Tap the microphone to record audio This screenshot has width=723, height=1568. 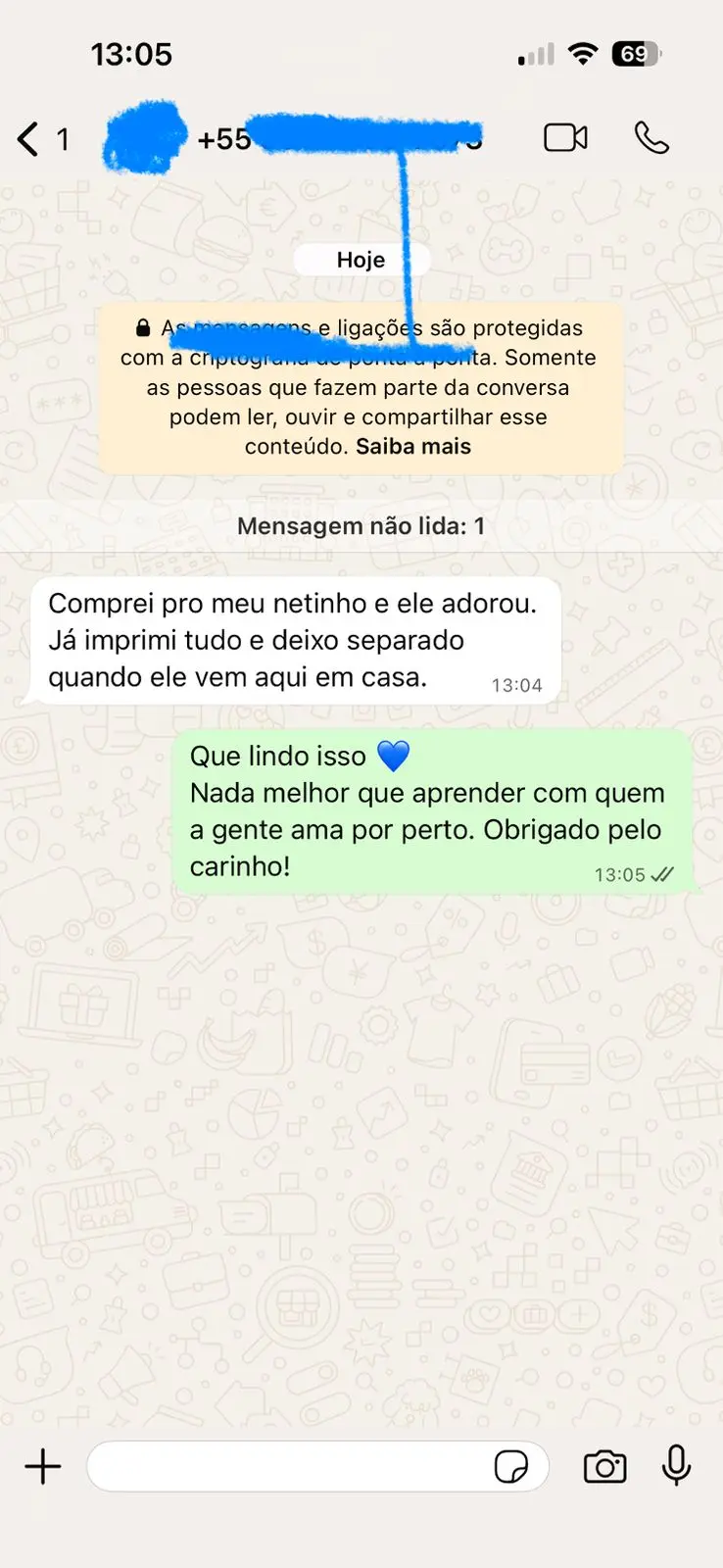(x=676, y=1466)
